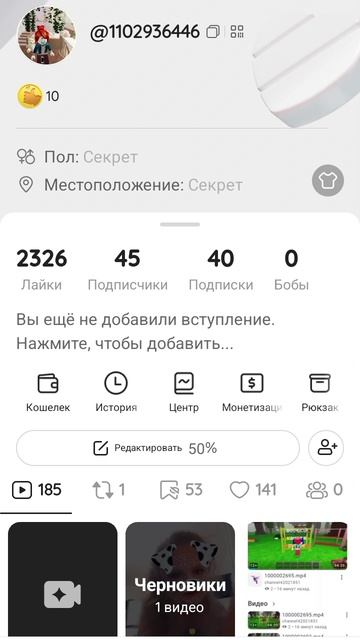360x640 pixels.
Task: Open История viewing history
Action: pyautogui.click(x=116, y=392)
